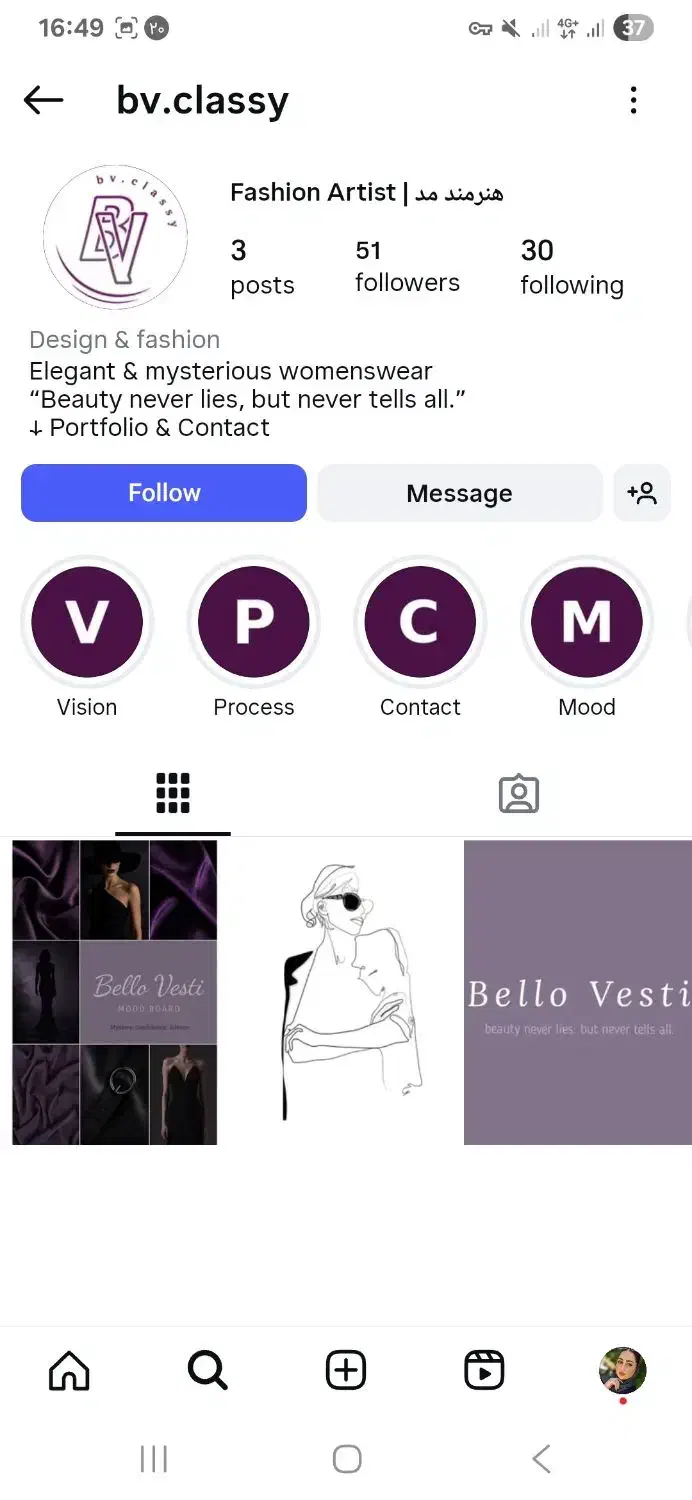The height and width of the screenshot is (1500, 692).
Task: View the followers list
Action: point(407,267)
